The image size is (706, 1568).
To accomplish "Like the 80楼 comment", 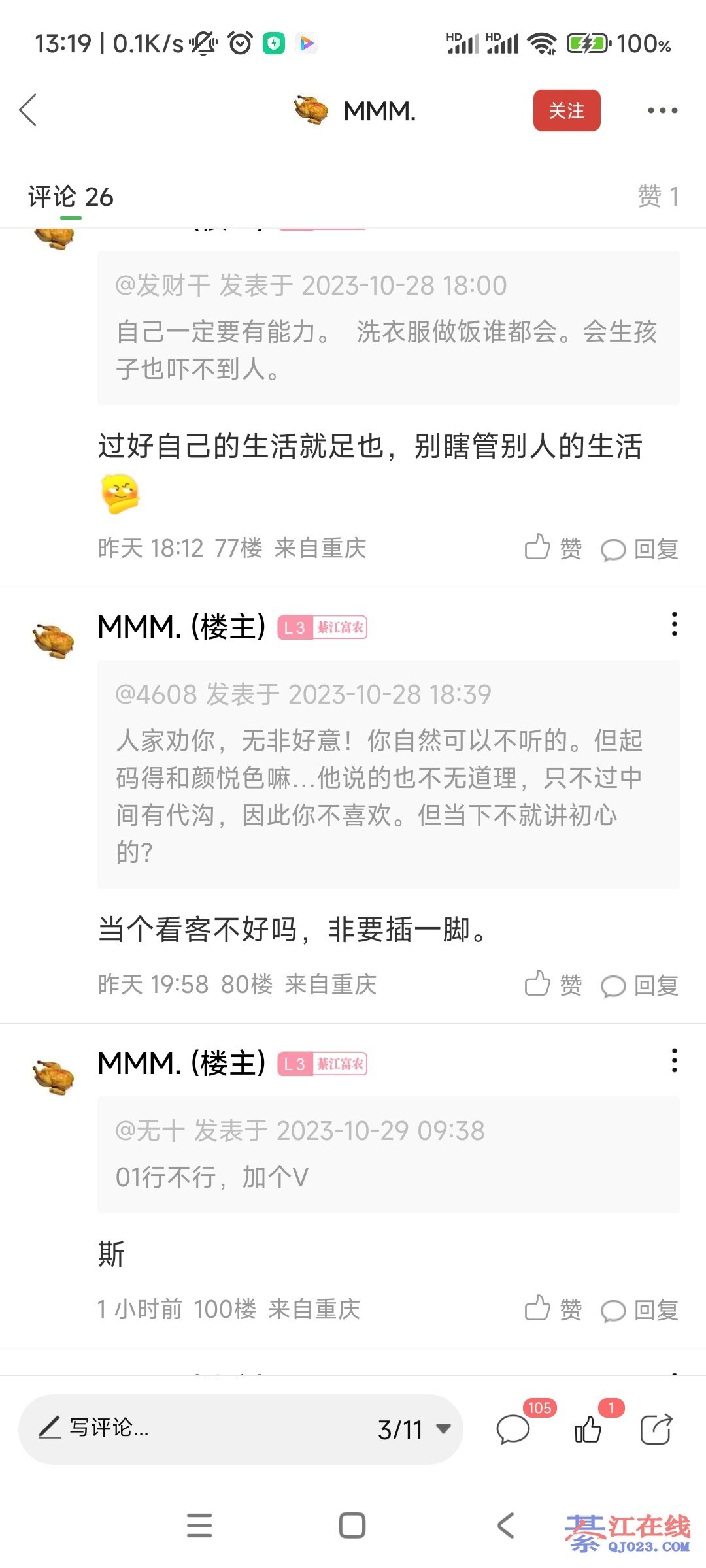I will (x=553, y=985).
